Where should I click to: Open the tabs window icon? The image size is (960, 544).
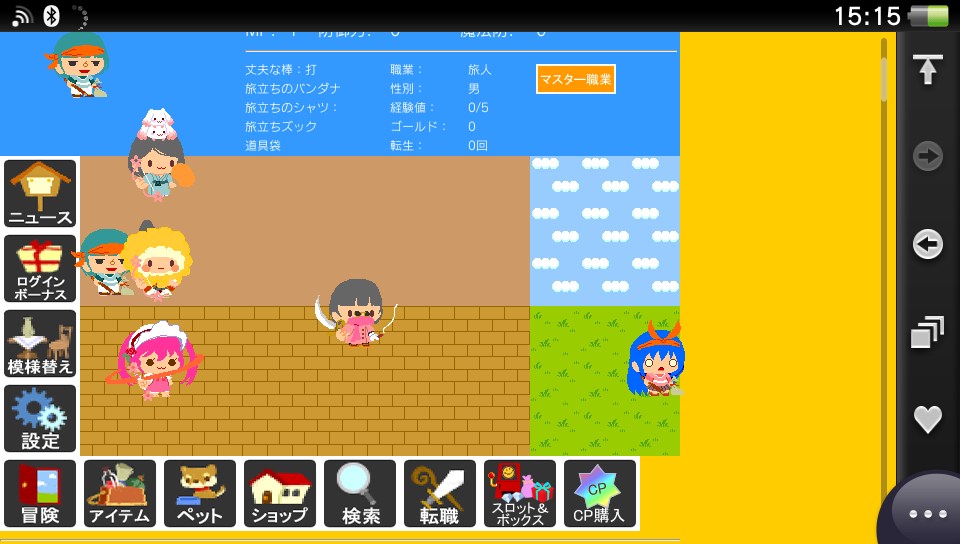click(928, 332)
